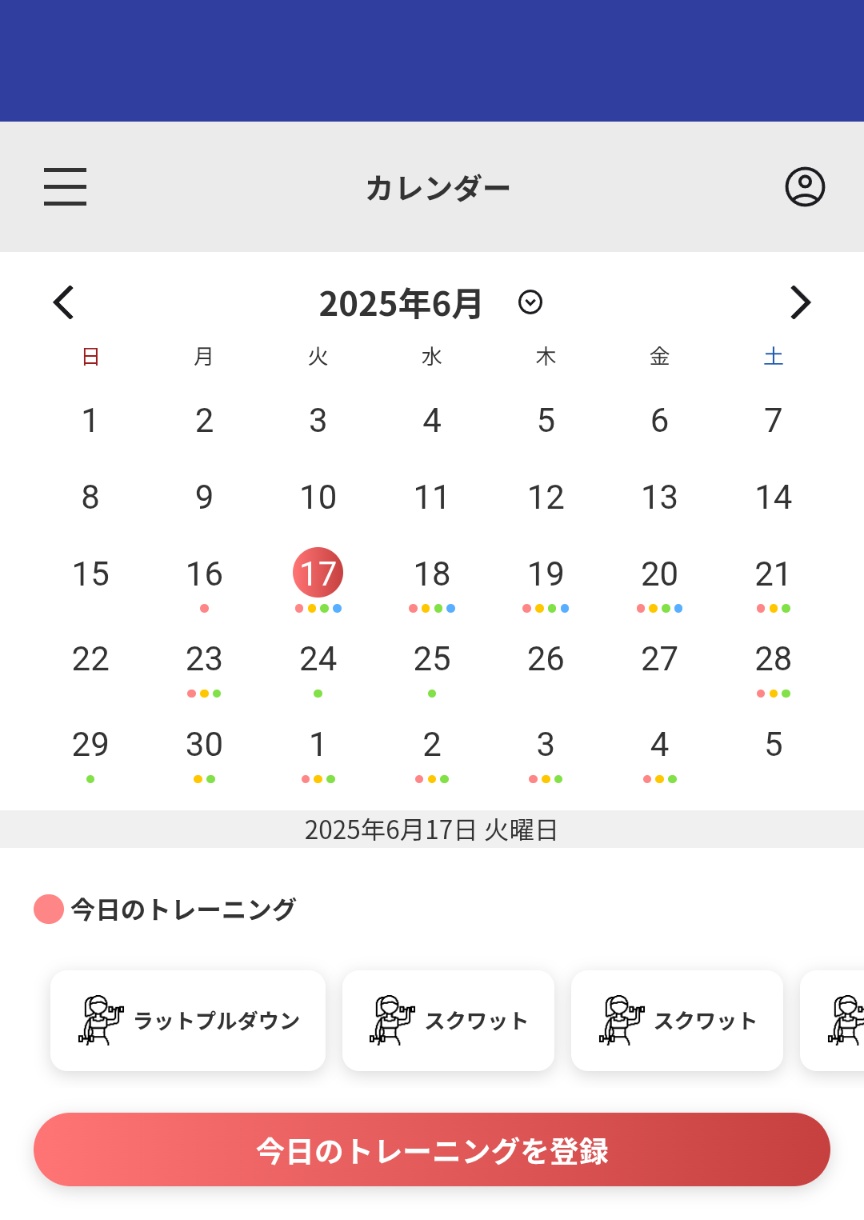Select June 28 on the calendar
Screen dimensions: 864x1220
pyautogui.click(x=773, y=659)
